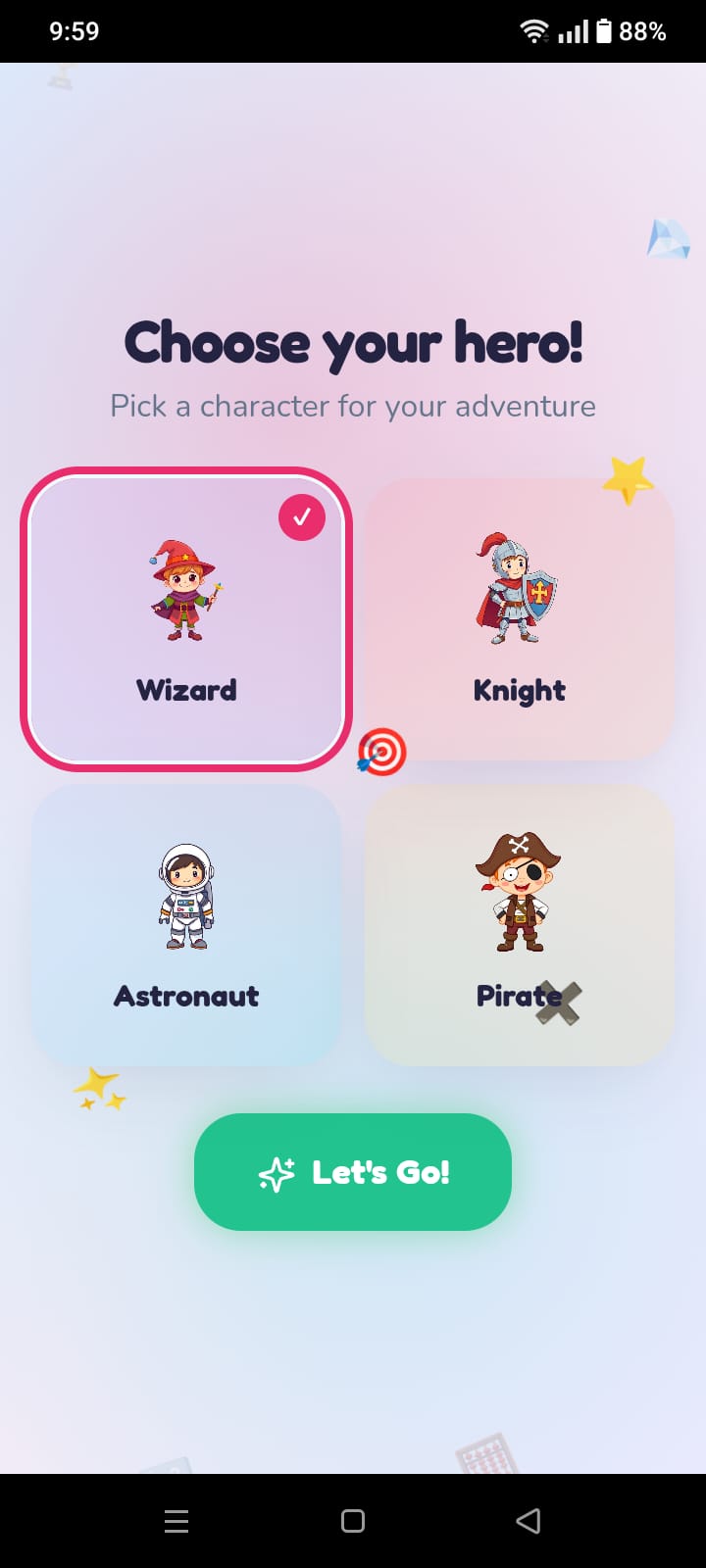The width and height of the screenshot is (706, 1568).
Task: Select the Knight character icon
Action: [x=519, y=588]
